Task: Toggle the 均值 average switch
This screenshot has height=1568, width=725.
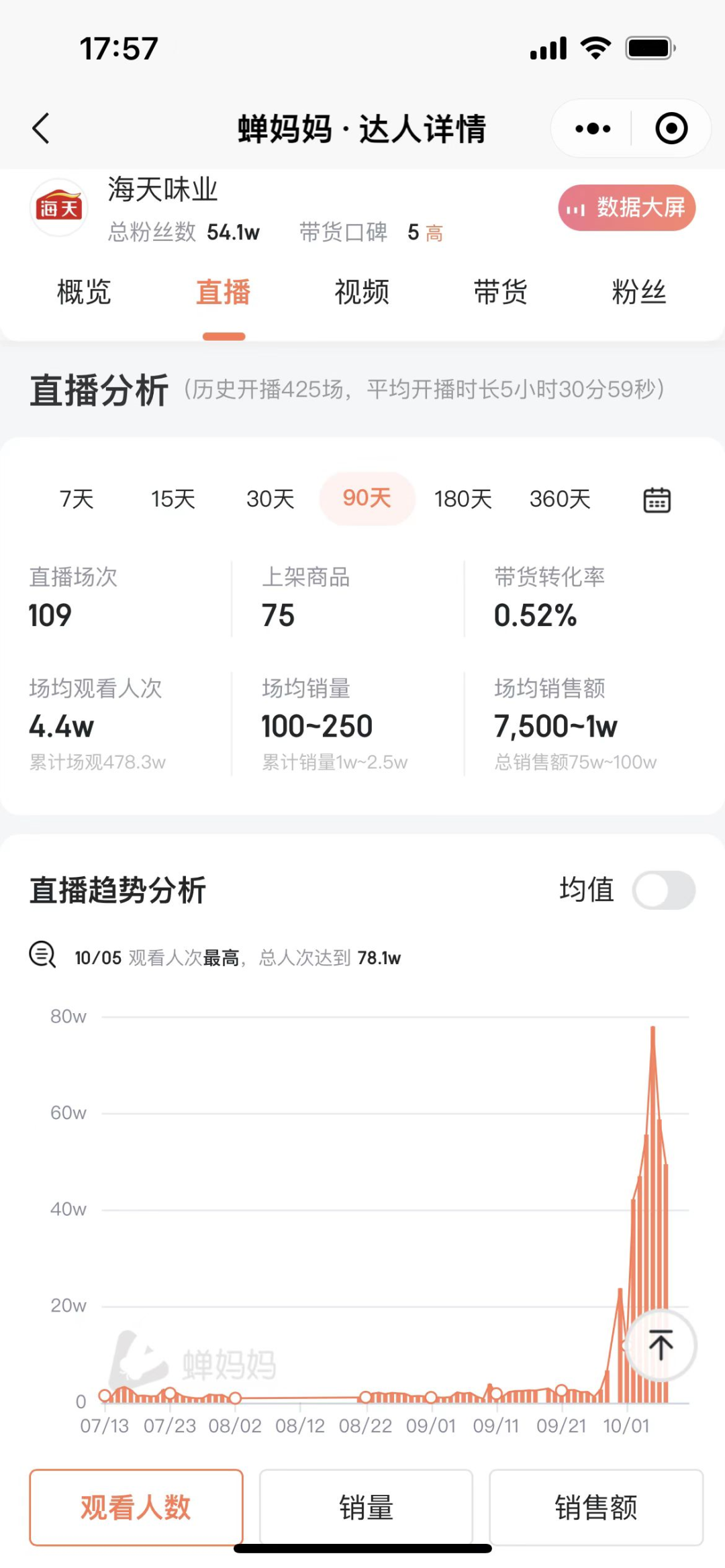Action: tap(663, 890)
